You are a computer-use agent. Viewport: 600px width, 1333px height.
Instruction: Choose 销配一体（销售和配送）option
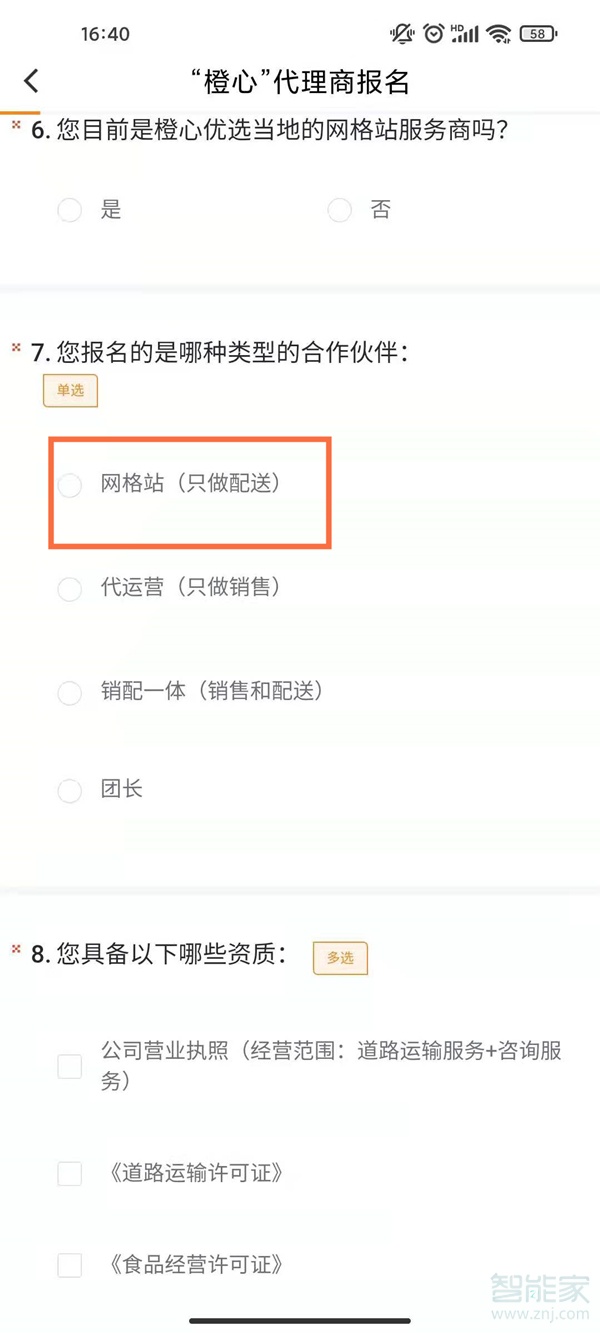point(69,692)
